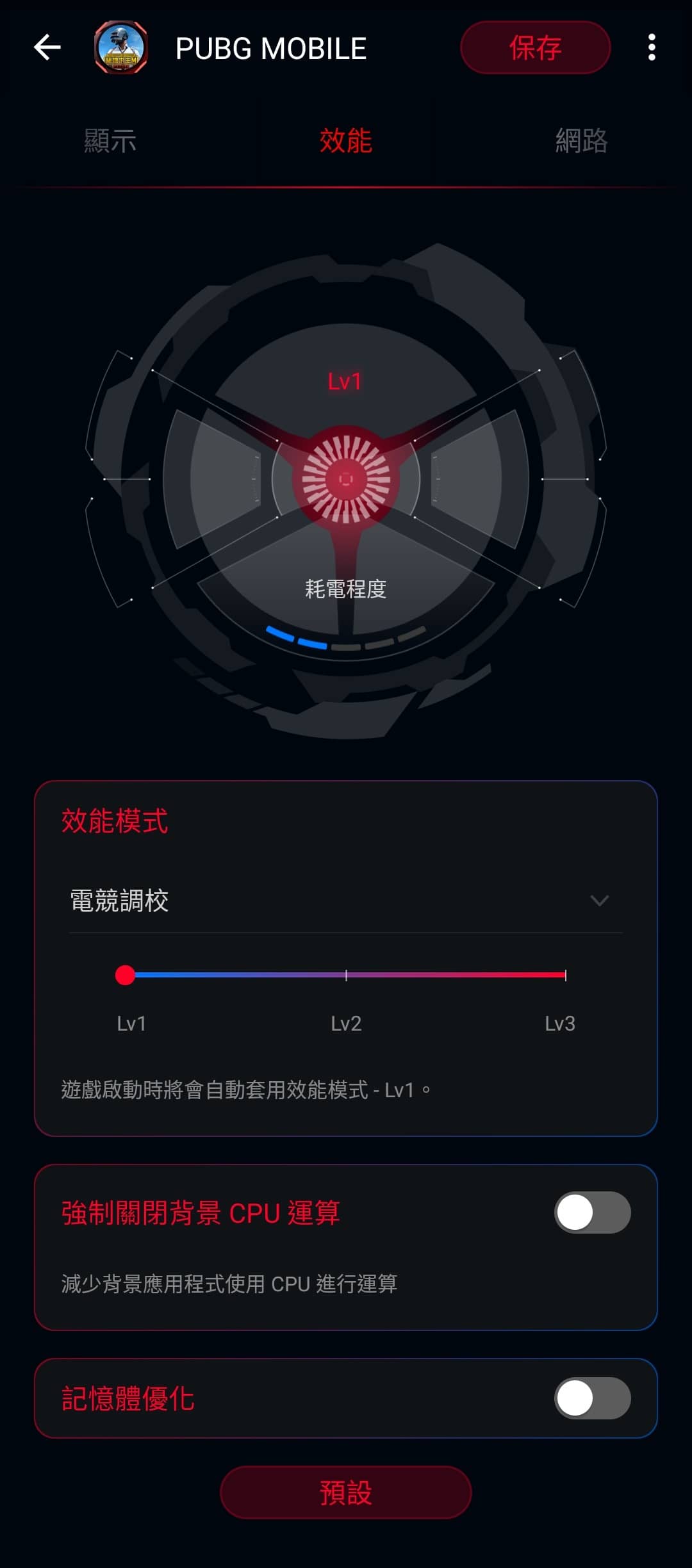Enable 強制關閉背景 CPU 運算 toggle
This screenshot has width=692, height=1568.
(592, 1212)
